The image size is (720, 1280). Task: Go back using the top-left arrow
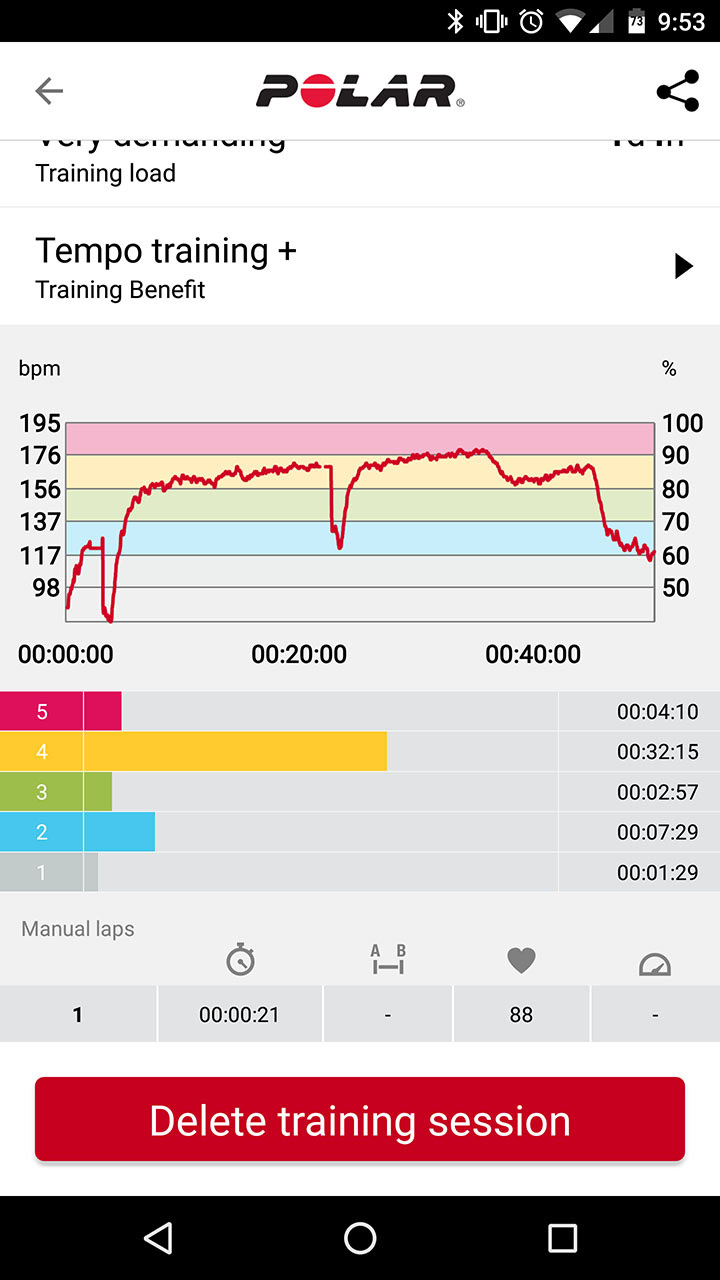48,91
